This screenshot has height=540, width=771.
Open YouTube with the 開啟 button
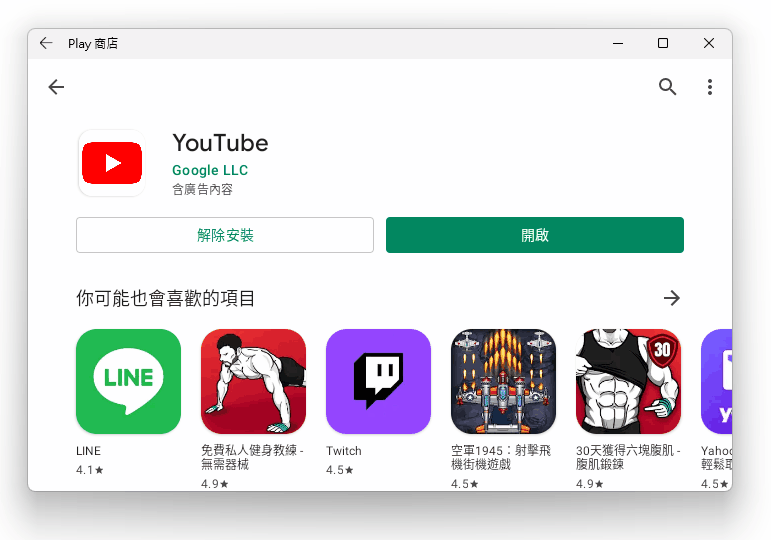click(535, 235)
